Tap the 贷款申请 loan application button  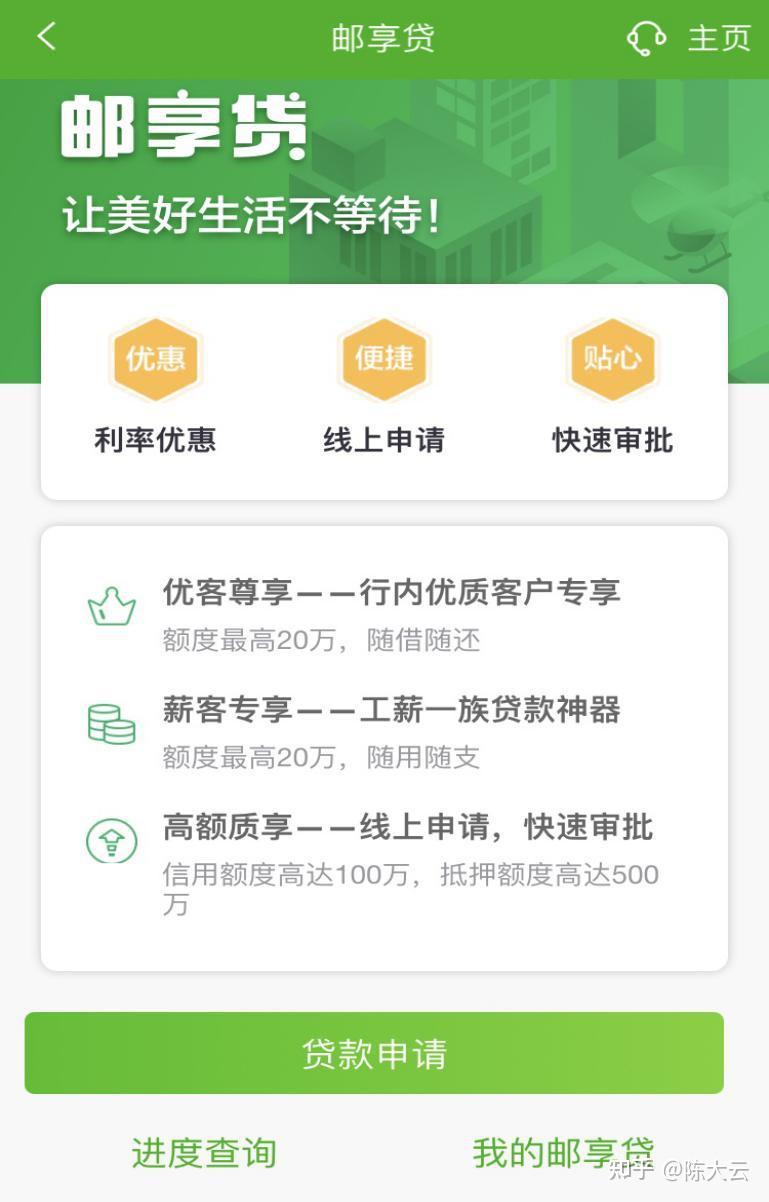coord(374,1053)
